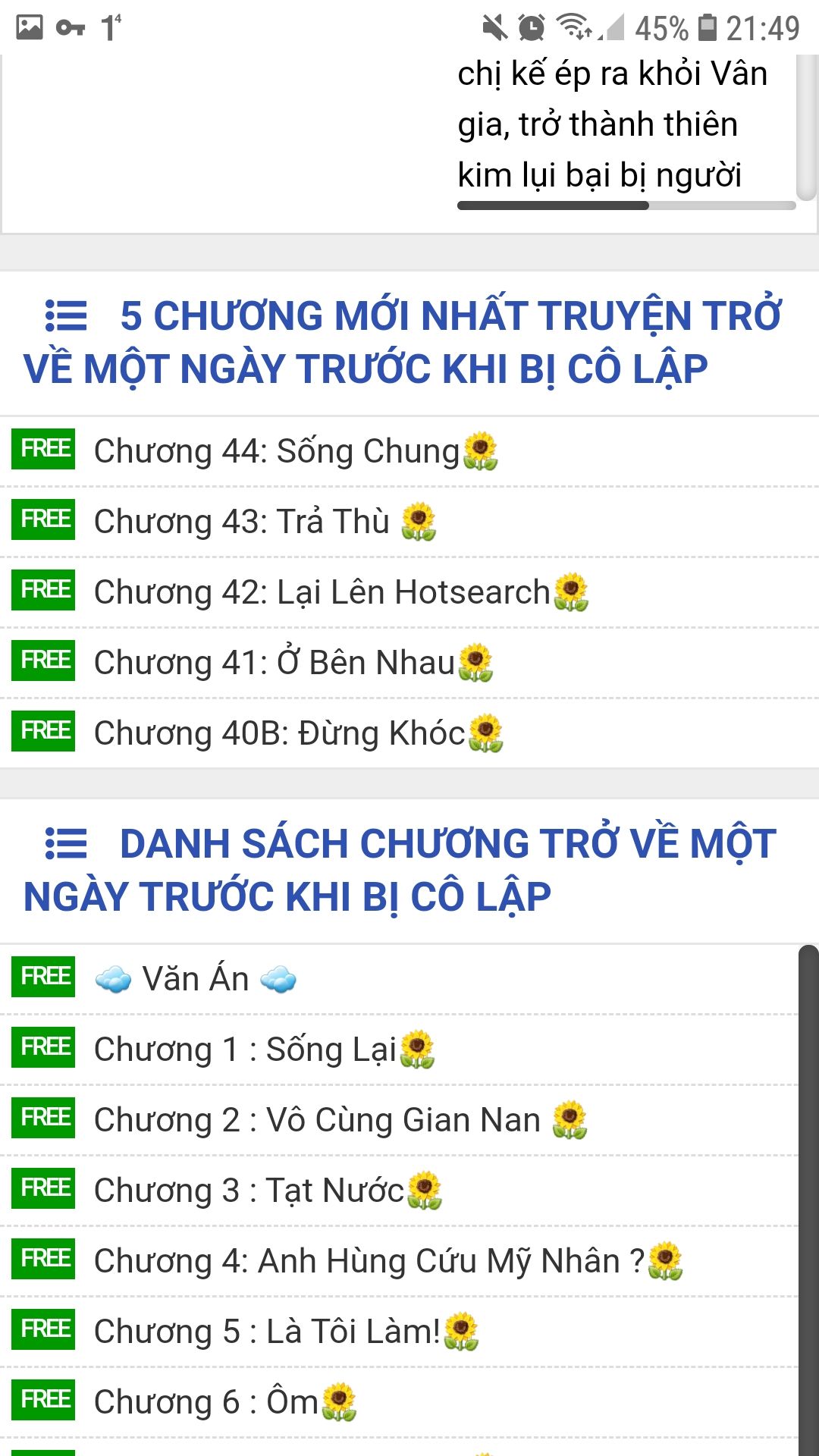Open Chương 6: Ôm
This screenshot has width=819, height=1456.
[206, 1402]
